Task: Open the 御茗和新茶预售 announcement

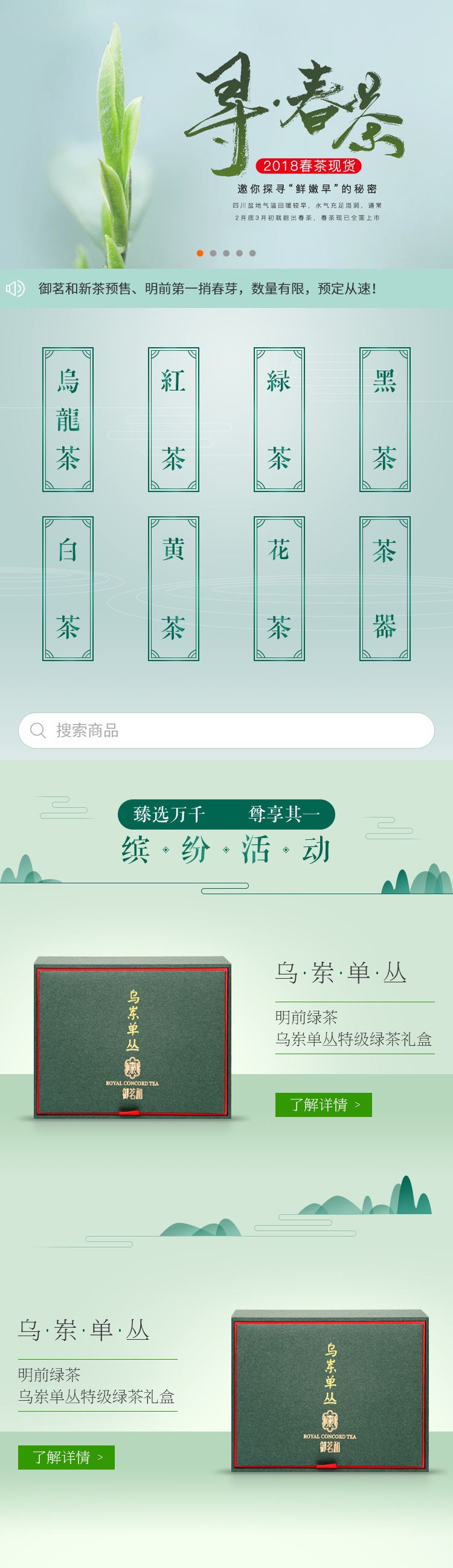Action: pos(207,289)
